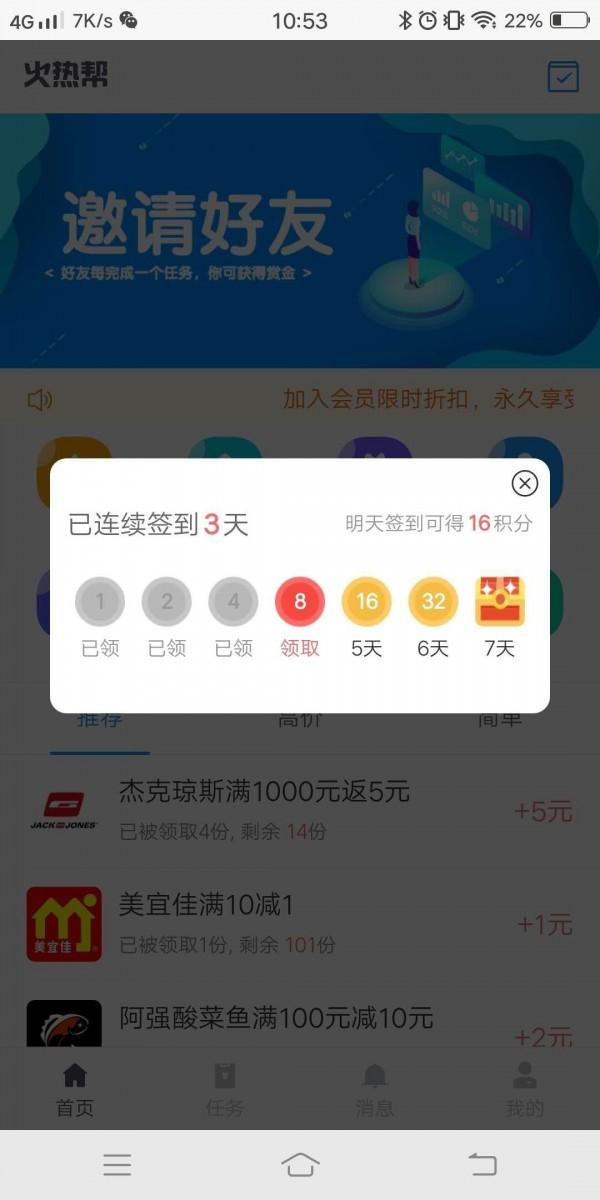Open the 美宜佳满10减1 offer

pyautogui.click(x=300, y=923)
